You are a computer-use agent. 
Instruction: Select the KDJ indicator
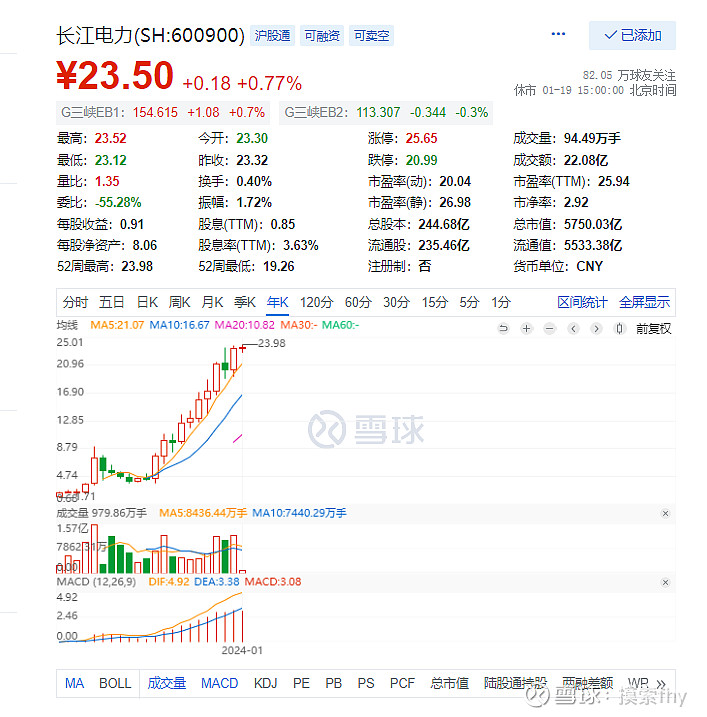[x=265, y=683]
